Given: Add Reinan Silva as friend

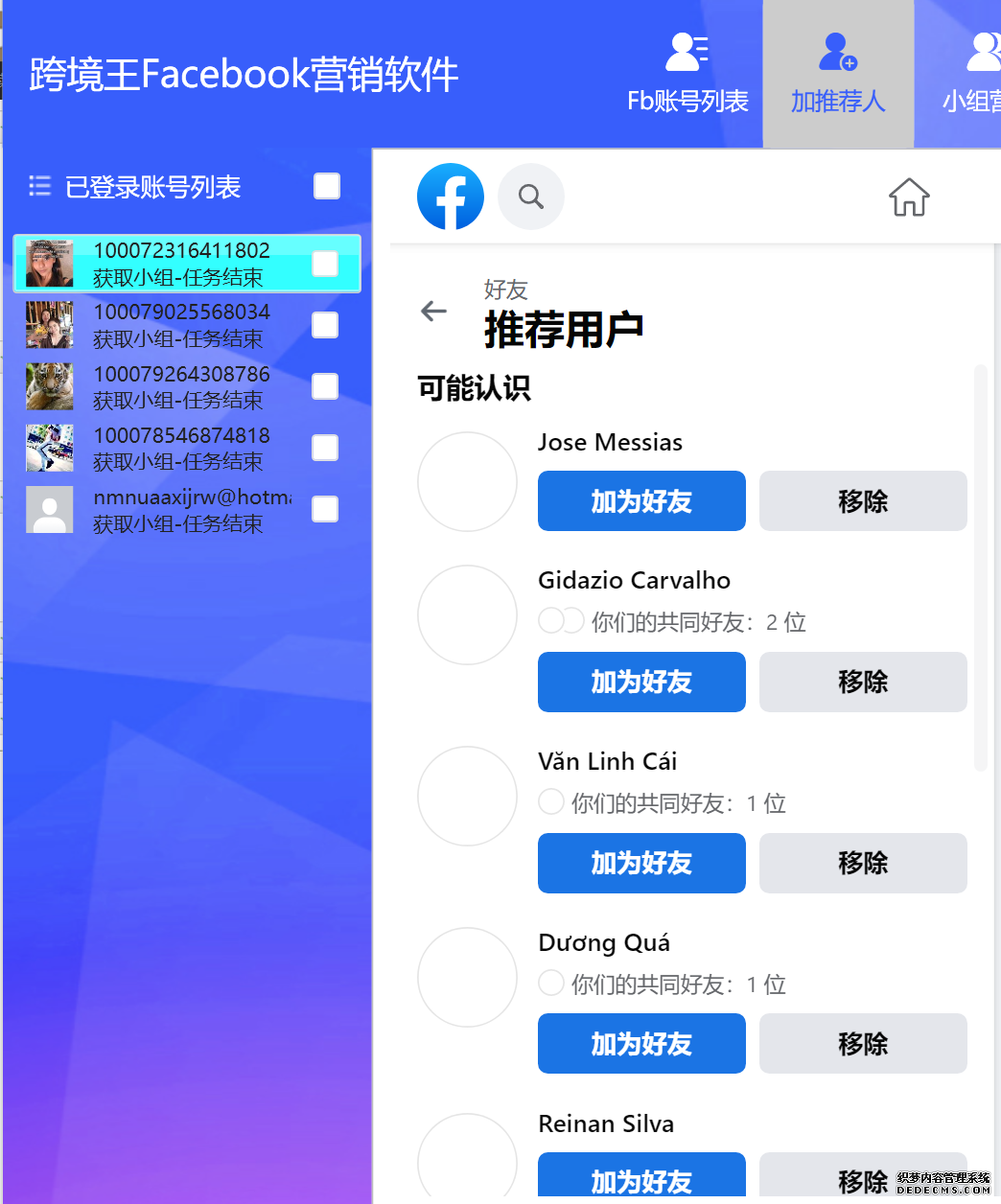Looking at the screenshot, I should point(641,1177).
